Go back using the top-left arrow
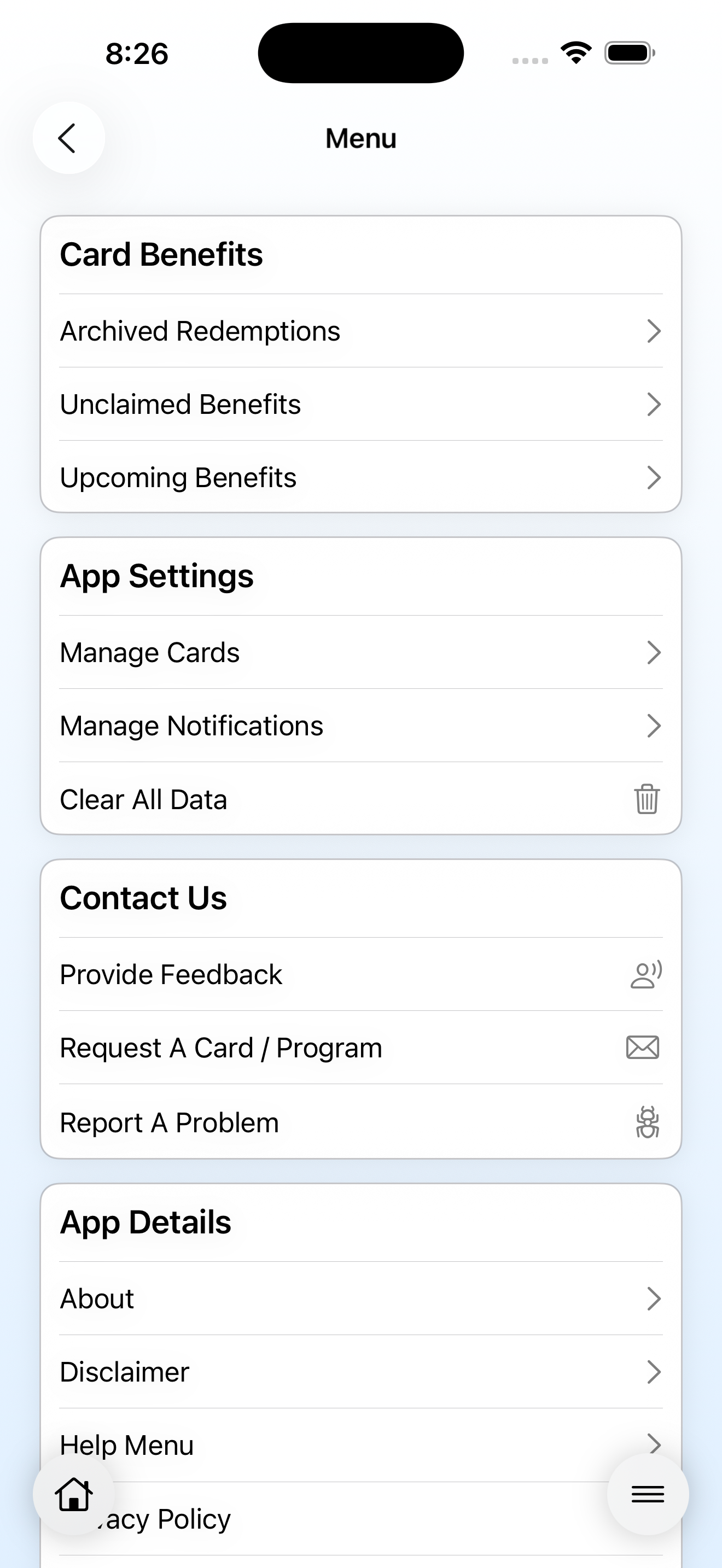This screenshot has width=722, height=1568. 68,138
